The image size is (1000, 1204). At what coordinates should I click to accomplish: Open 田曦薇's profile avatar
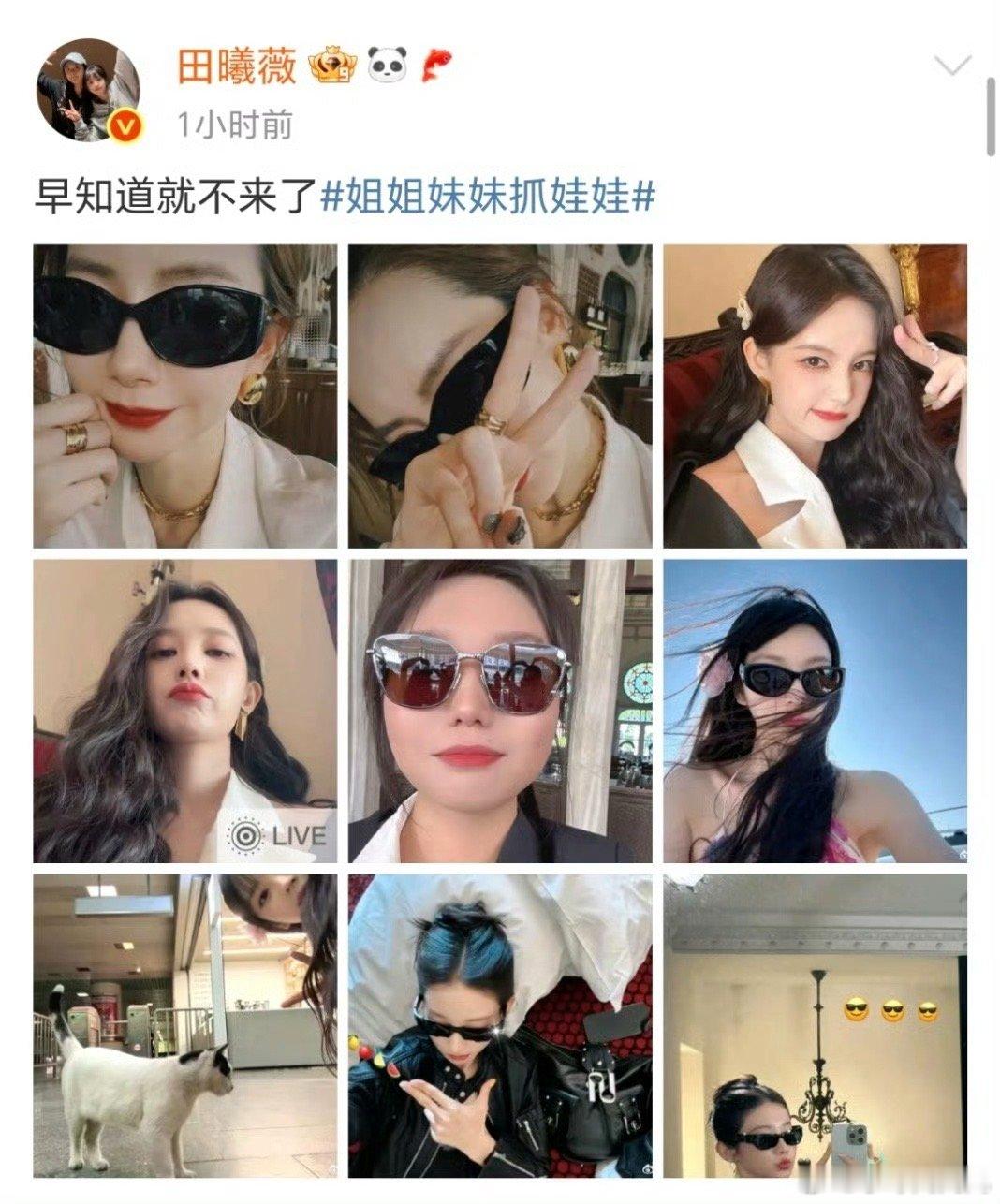[x=87, y=91]
